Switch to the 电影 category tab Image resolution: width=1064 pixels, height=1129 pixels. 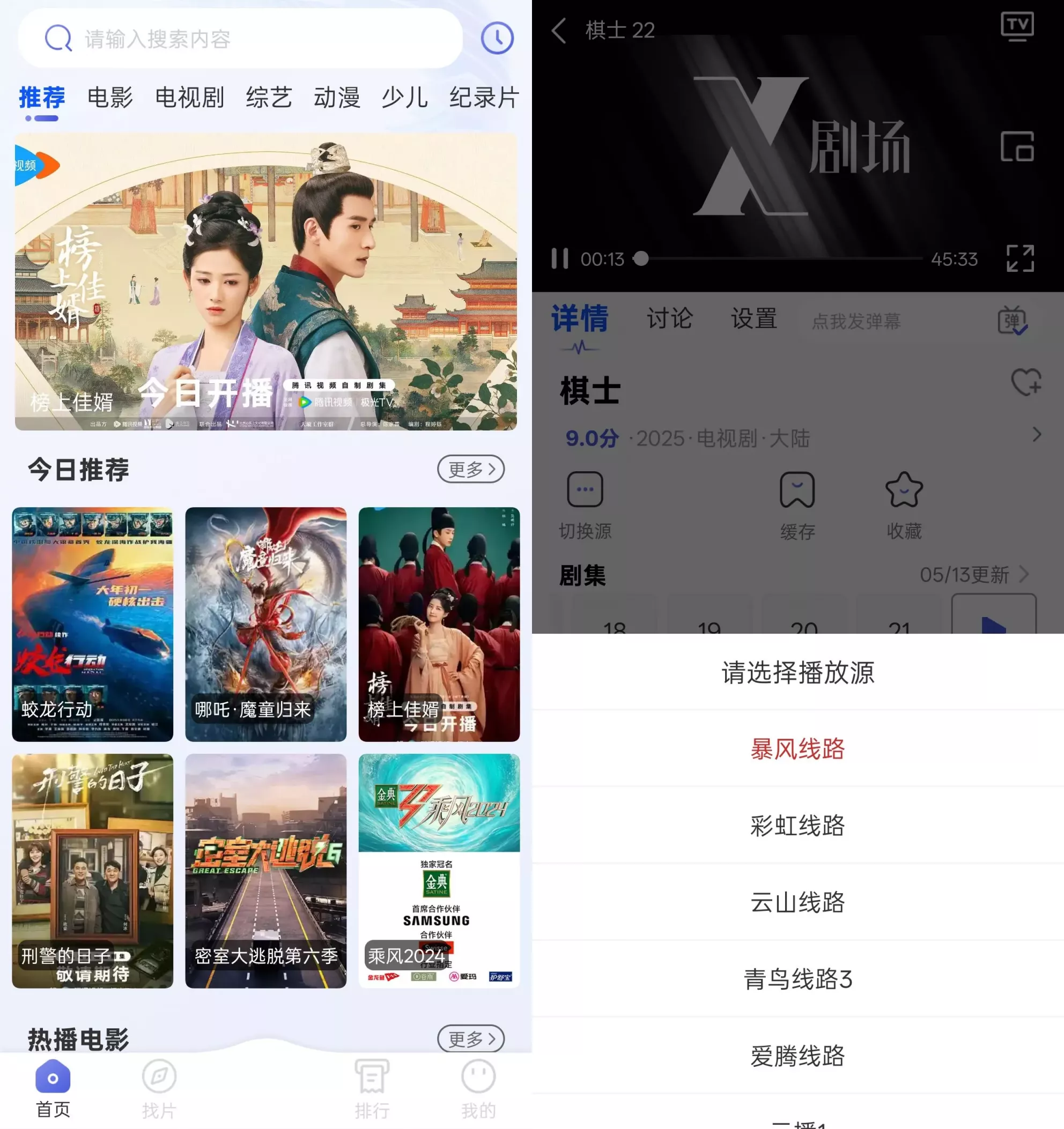pos(109,98)
